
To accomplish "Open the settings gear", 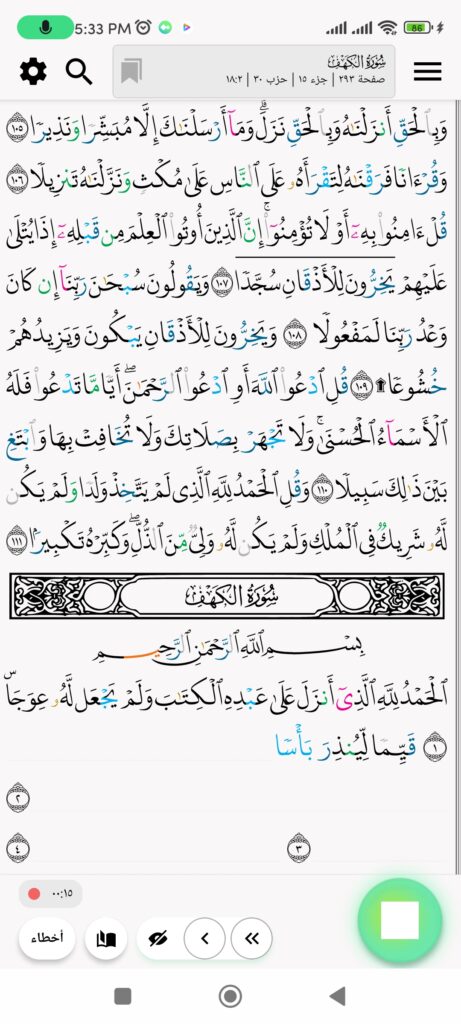I will tap(33, 71).
